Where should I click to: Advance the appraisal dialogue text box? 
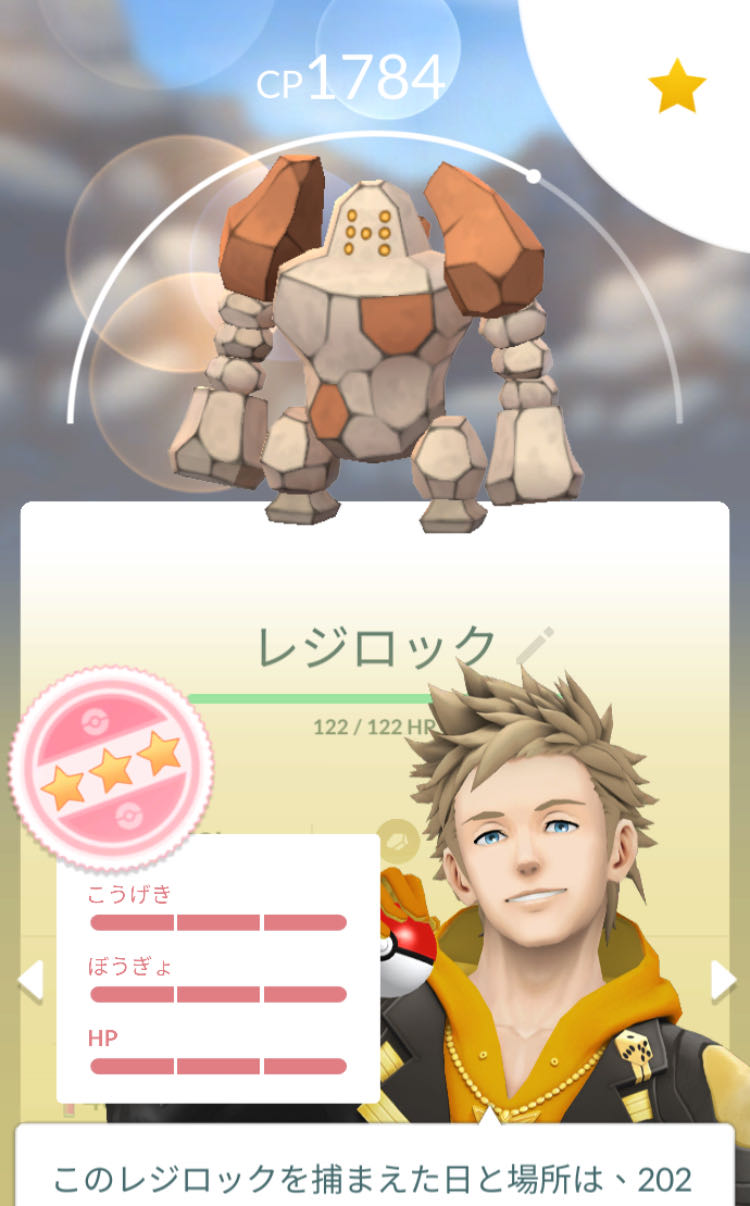(375, 1170)
